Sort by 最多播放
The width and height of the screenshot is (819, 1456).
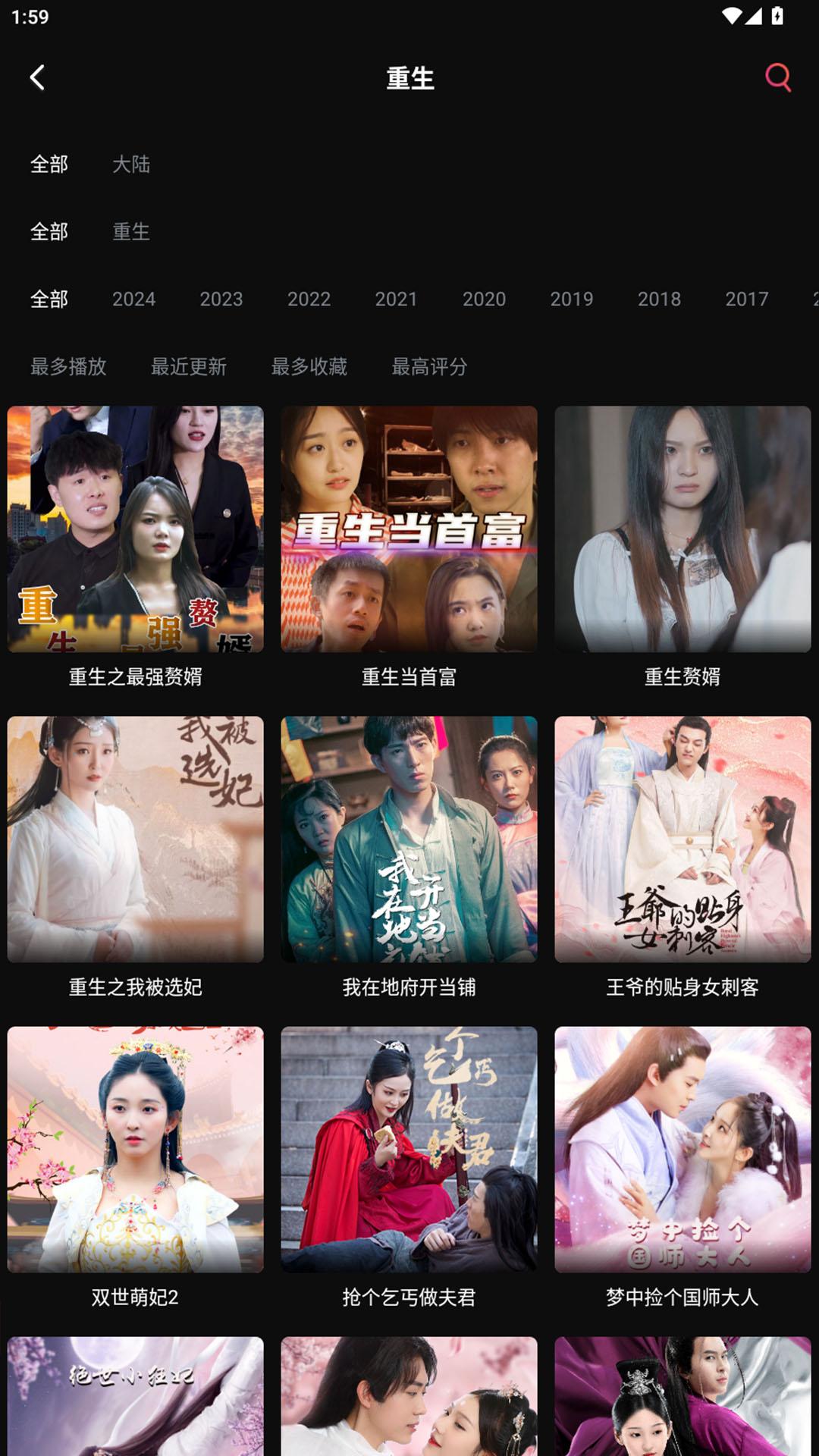pos(68,367)
